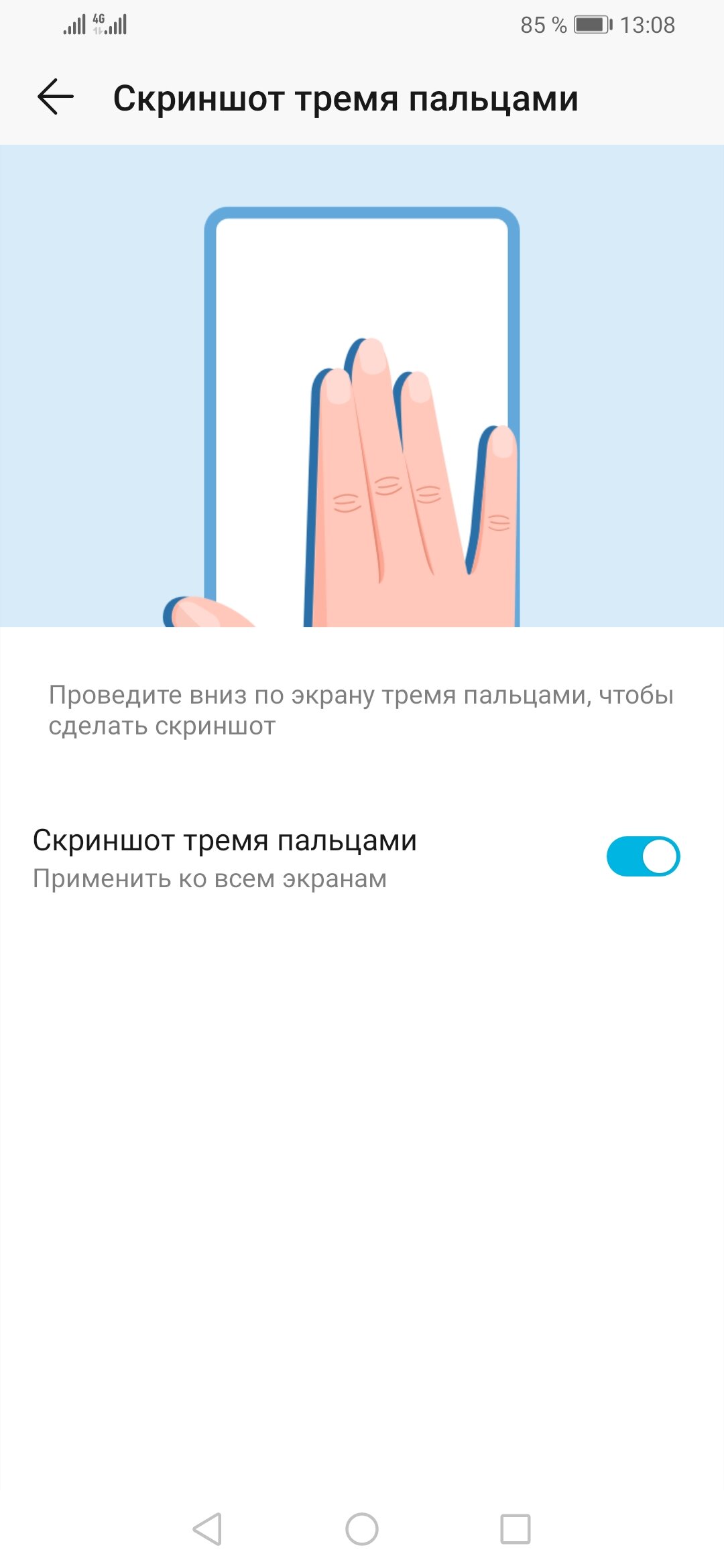
Task: Disable the three-finger screenshot toggle
Action: point(643,856)
